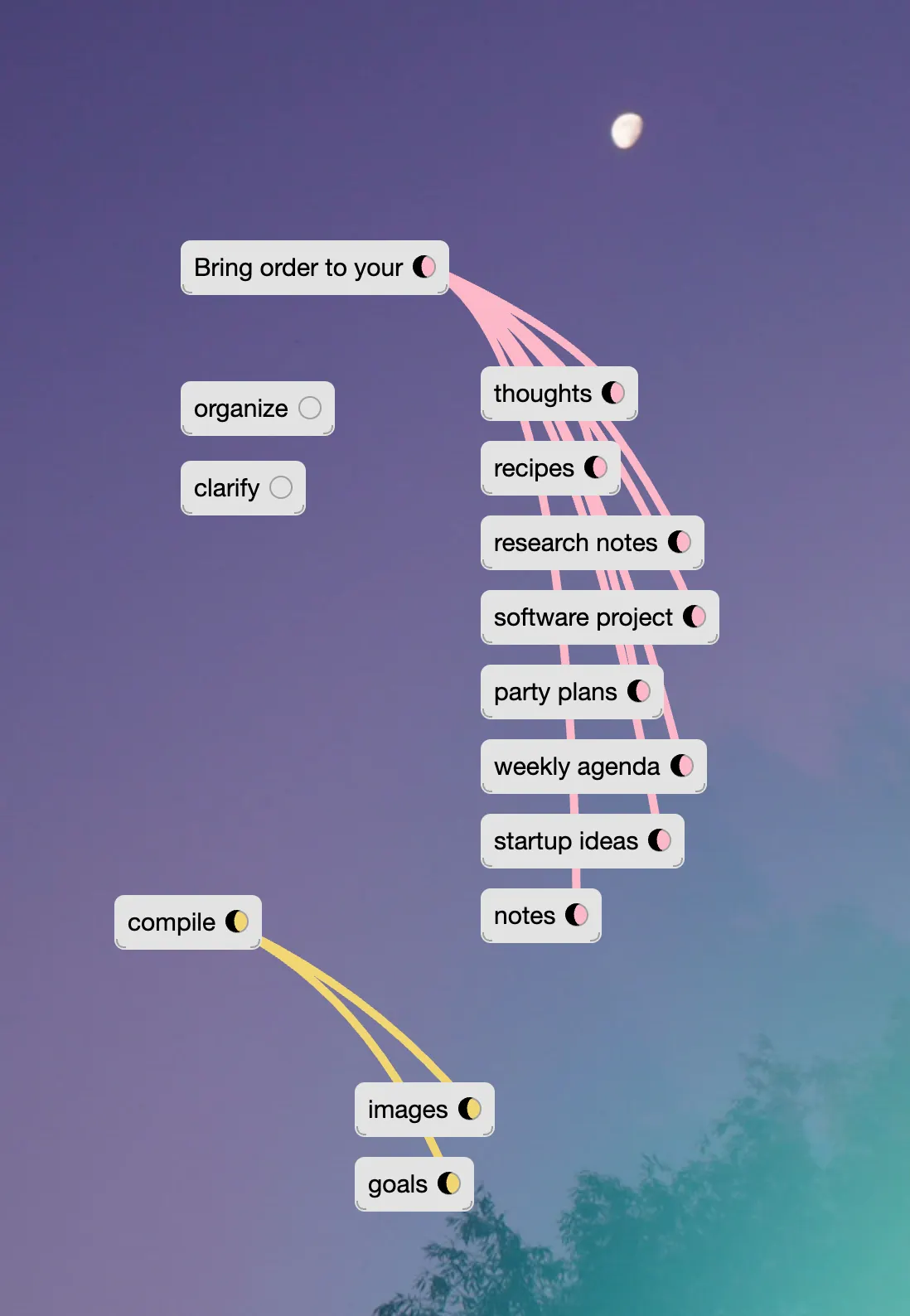
Task: Select the 'party plans' card
Action: point(554,692)
